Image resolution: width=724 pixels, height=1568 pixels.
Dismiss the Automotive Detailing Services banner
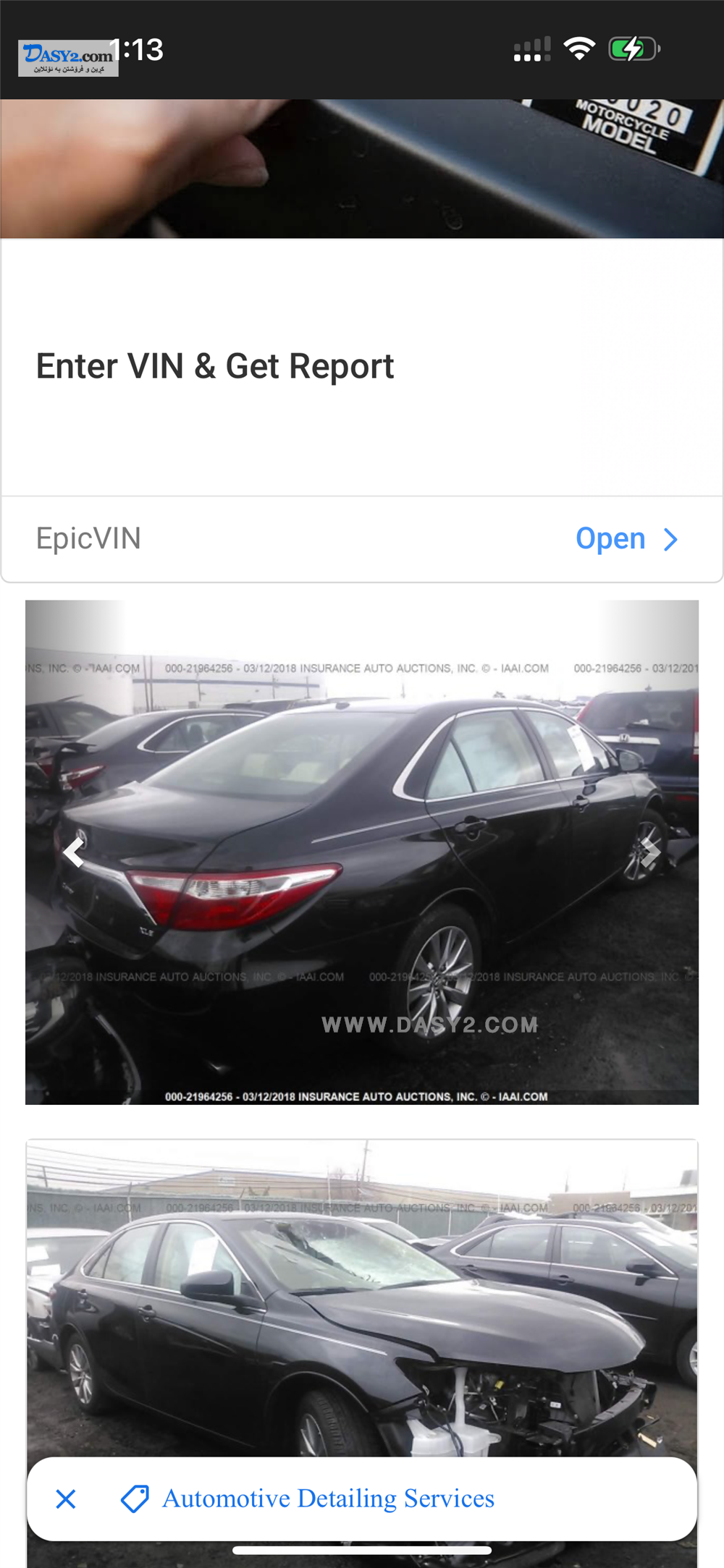[x=66, y=1499]
